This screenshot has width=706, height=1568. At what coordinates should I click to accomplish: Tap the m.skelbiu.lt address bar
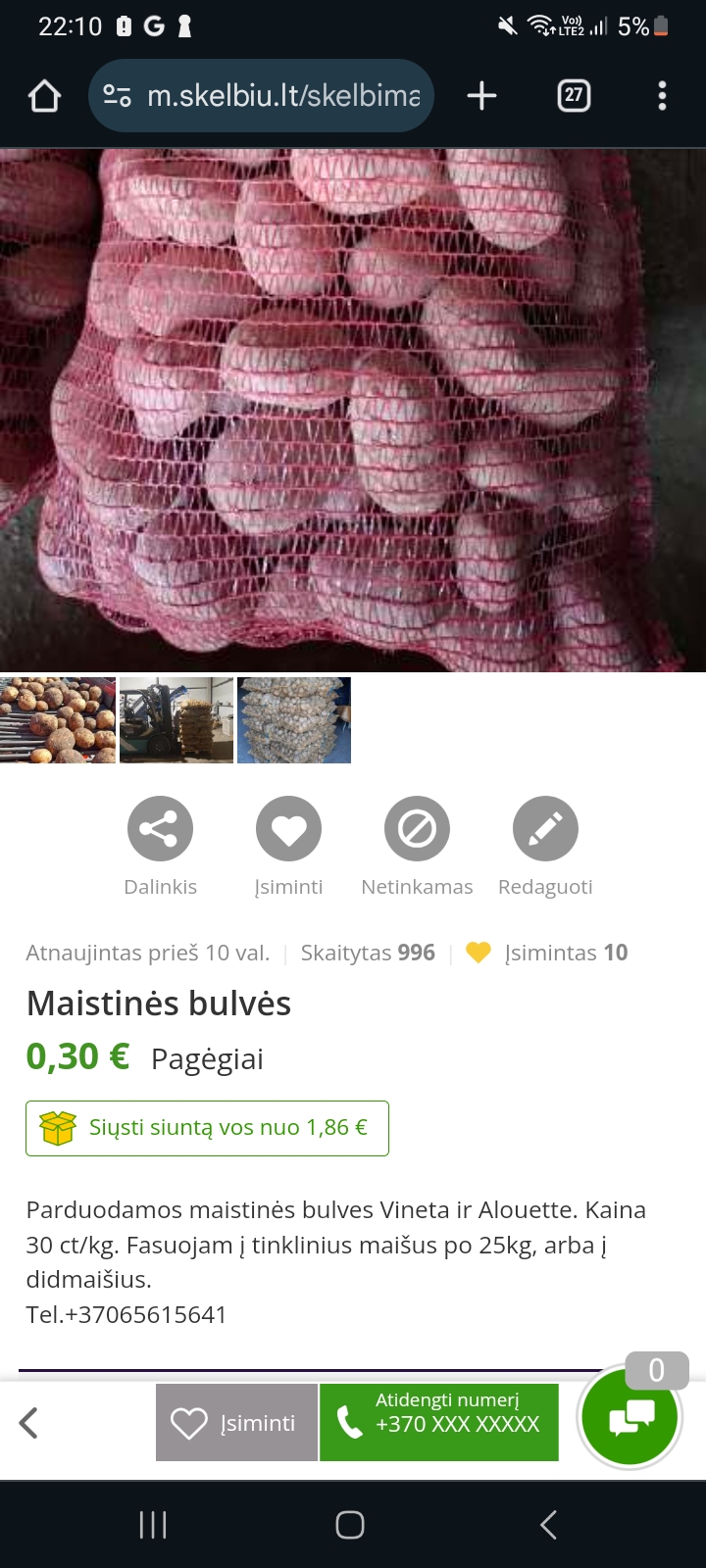261,96
